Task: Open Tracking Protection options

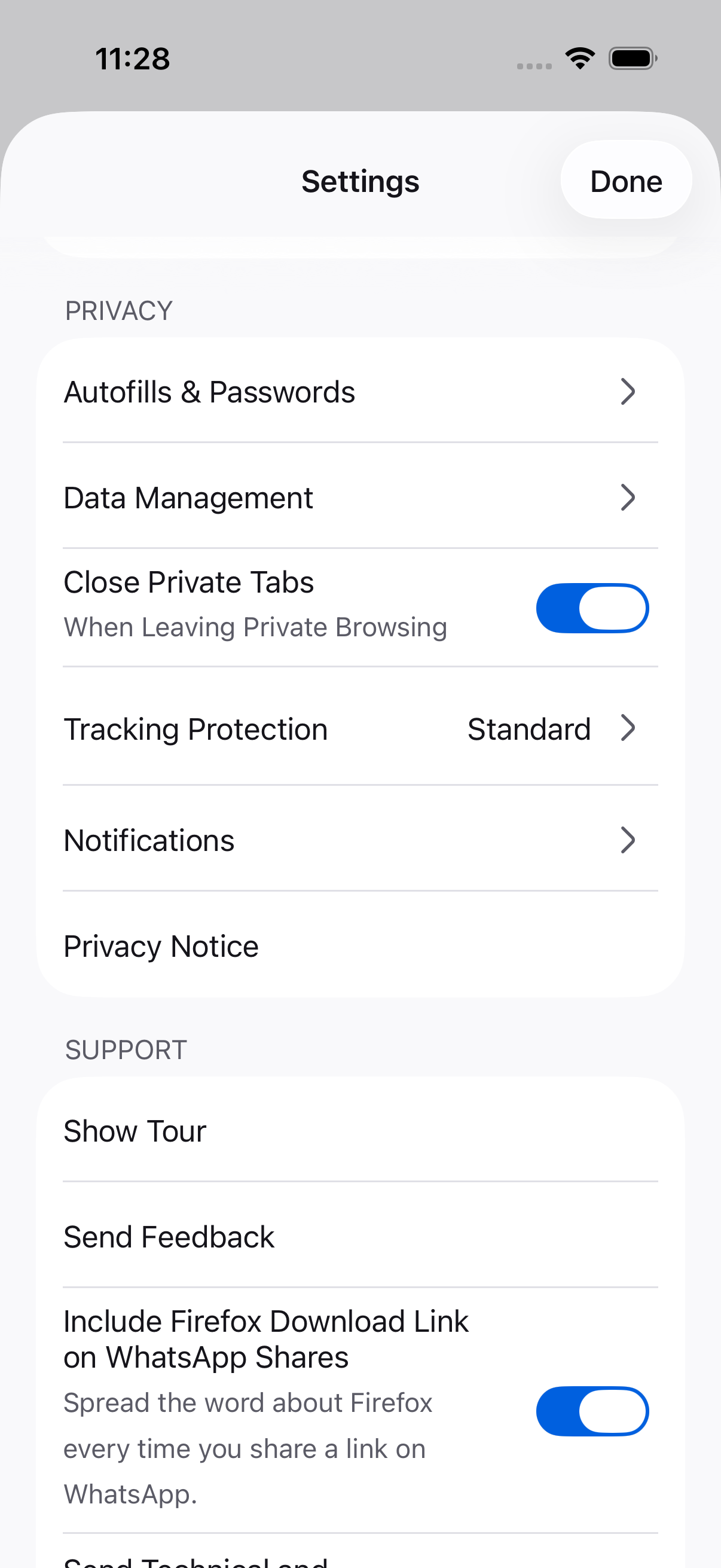Action: pyautogui.click(x=360, y=728)
